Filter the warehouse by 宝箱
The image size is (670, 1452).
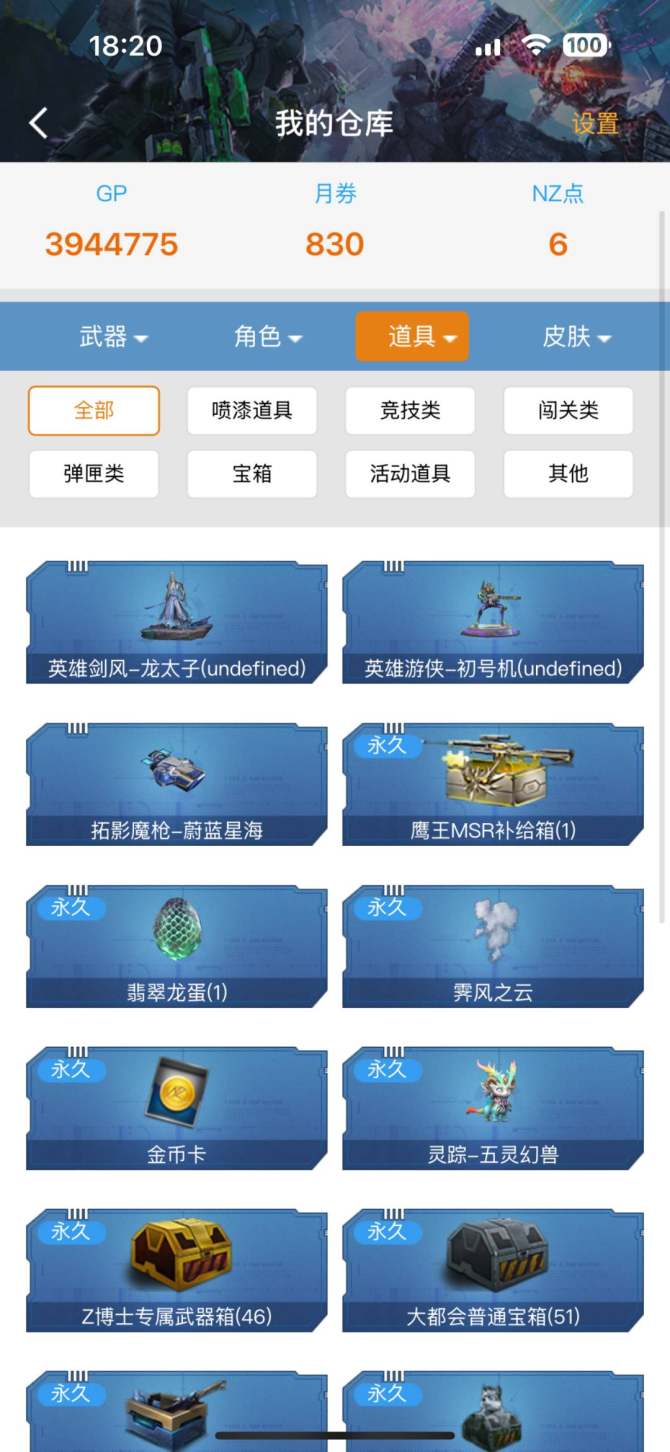pos(252,474)
